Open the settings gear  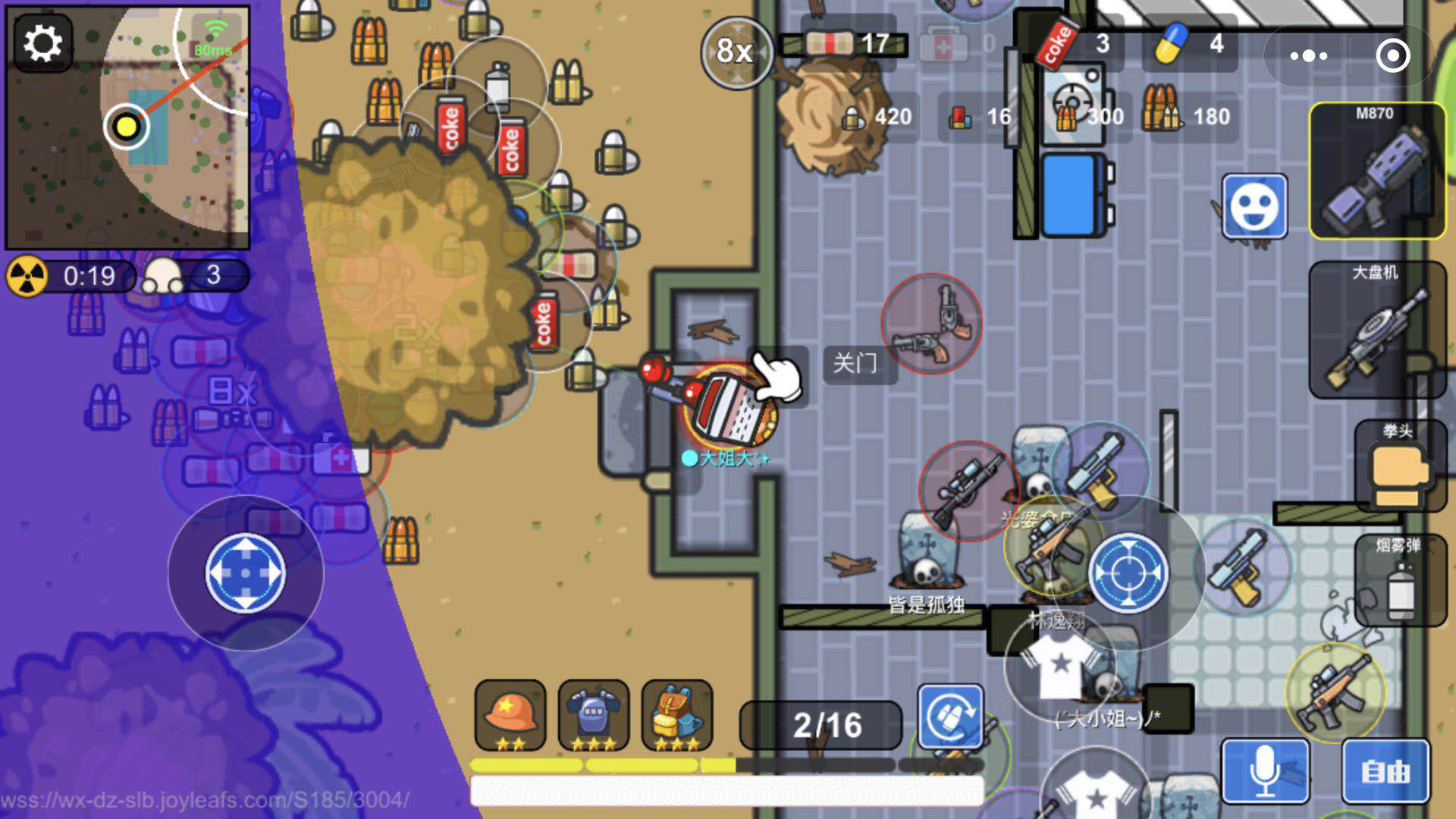click(43, 43)
